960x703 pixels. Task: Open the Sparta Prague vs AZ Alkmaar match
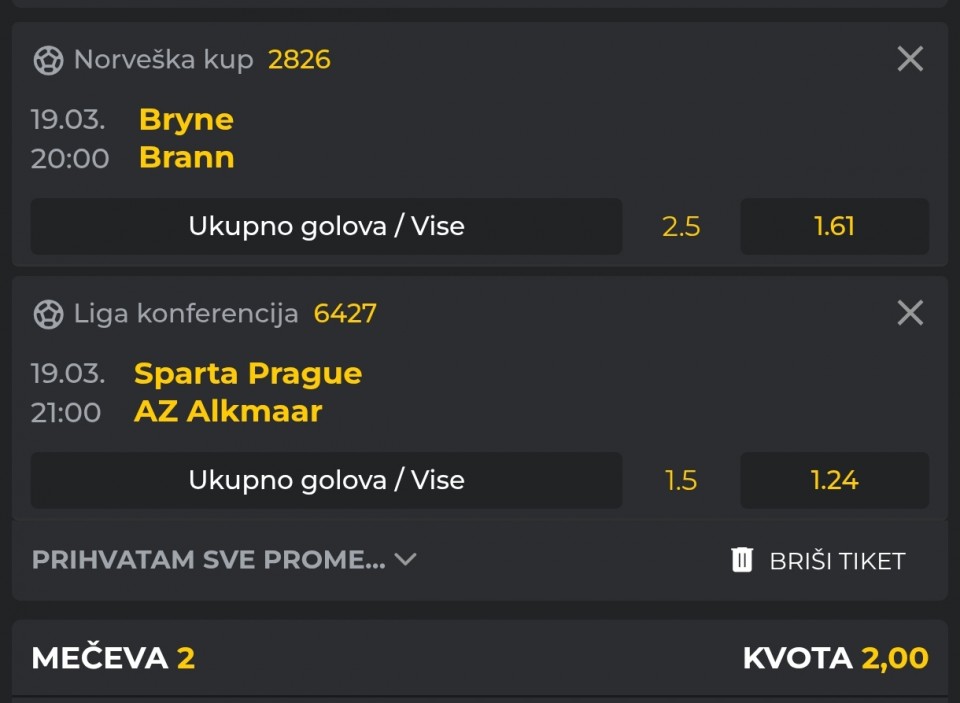[x=247, y=392]
